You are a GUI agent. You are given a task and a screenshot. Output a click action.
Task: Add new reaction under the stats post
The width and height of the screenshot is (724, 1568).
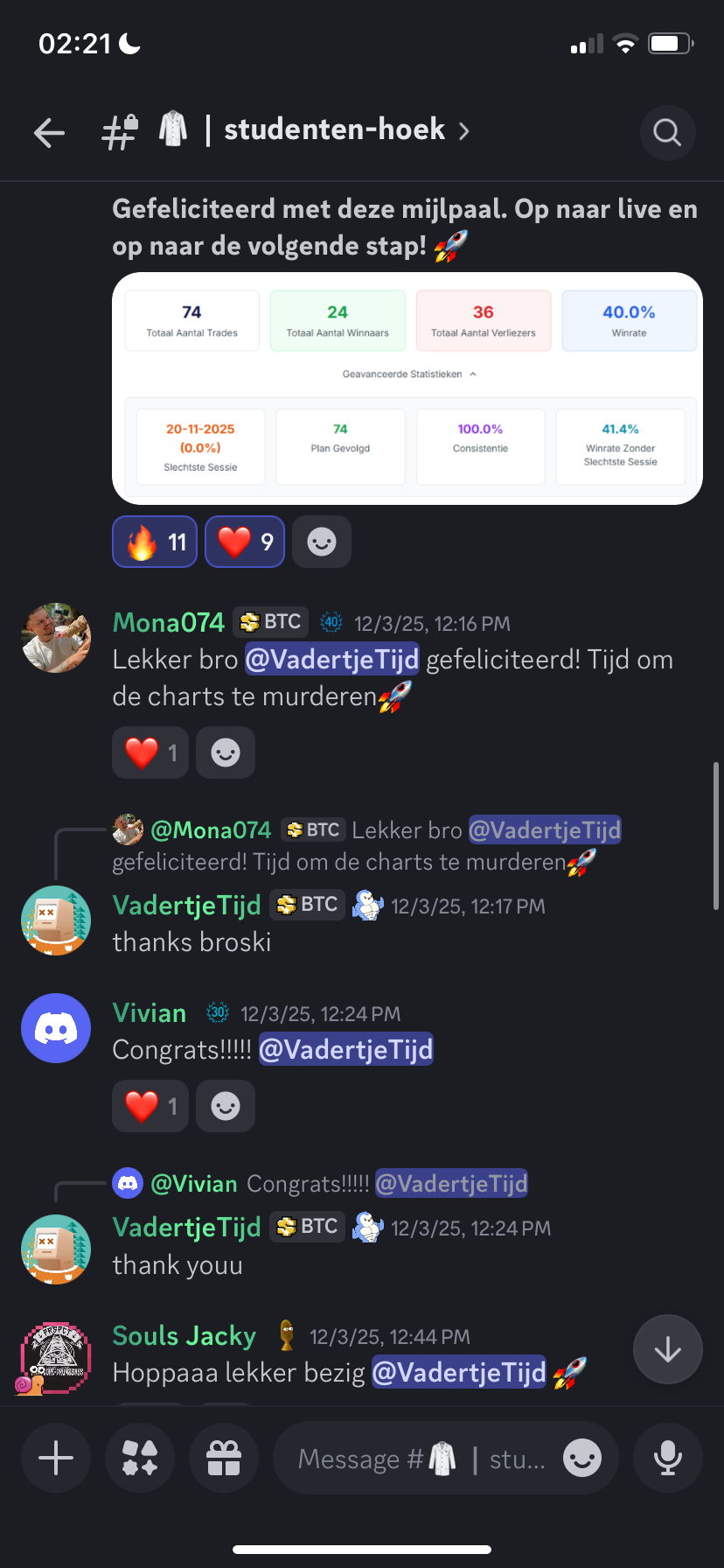point(322,542)
